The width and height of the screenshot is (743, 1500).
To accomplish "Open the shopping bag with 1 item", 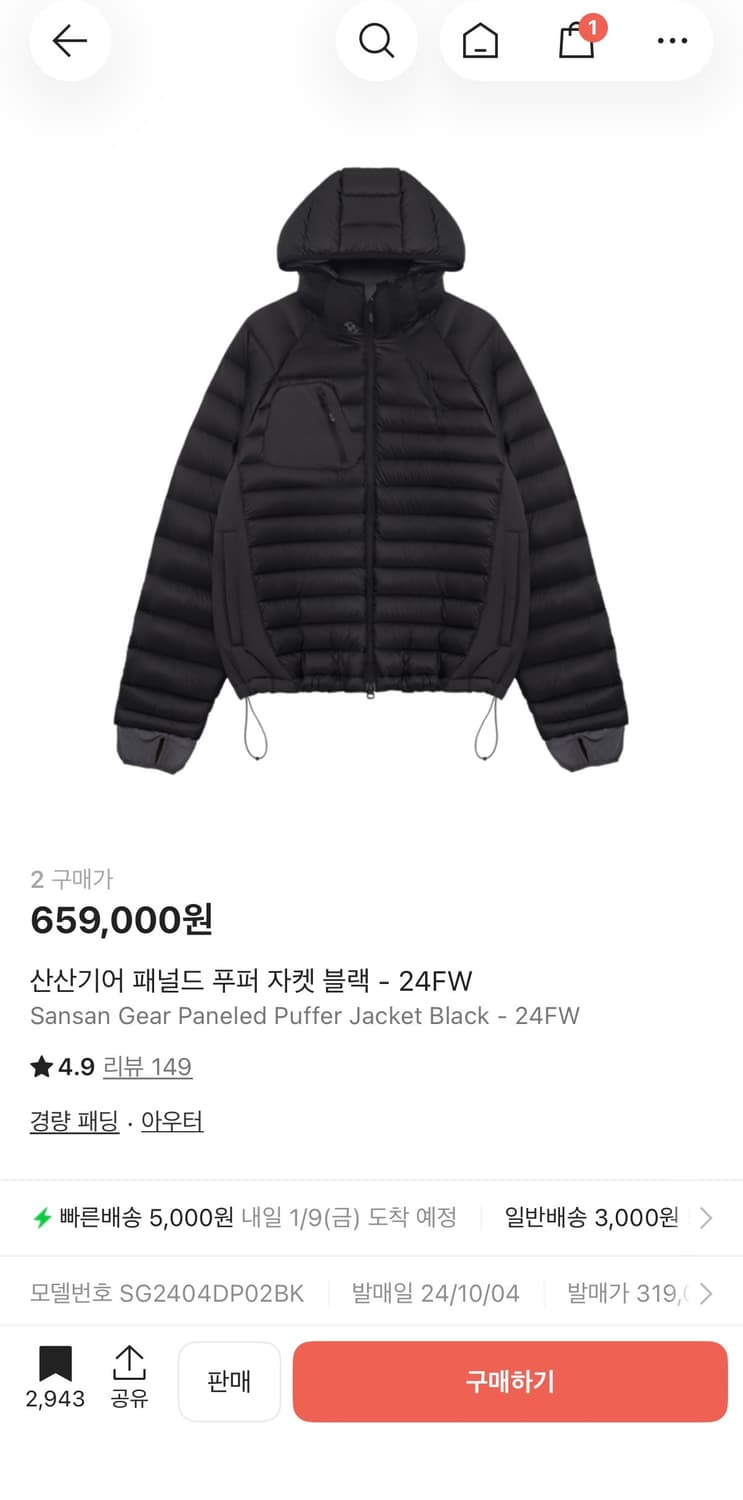I will (576, 44).
